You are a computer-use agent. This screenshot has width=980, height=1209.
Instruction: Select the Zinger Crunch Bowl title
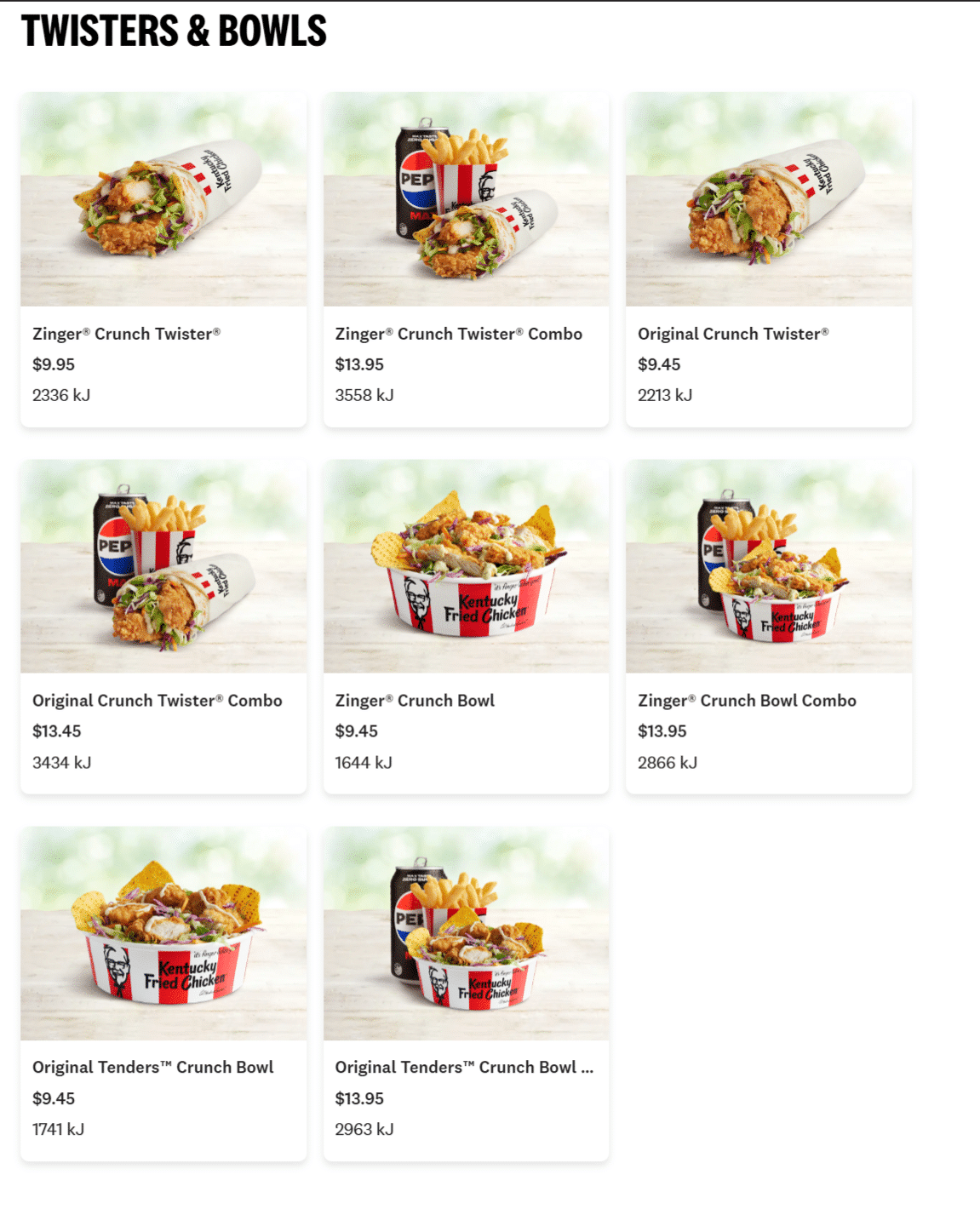point(414,700)
